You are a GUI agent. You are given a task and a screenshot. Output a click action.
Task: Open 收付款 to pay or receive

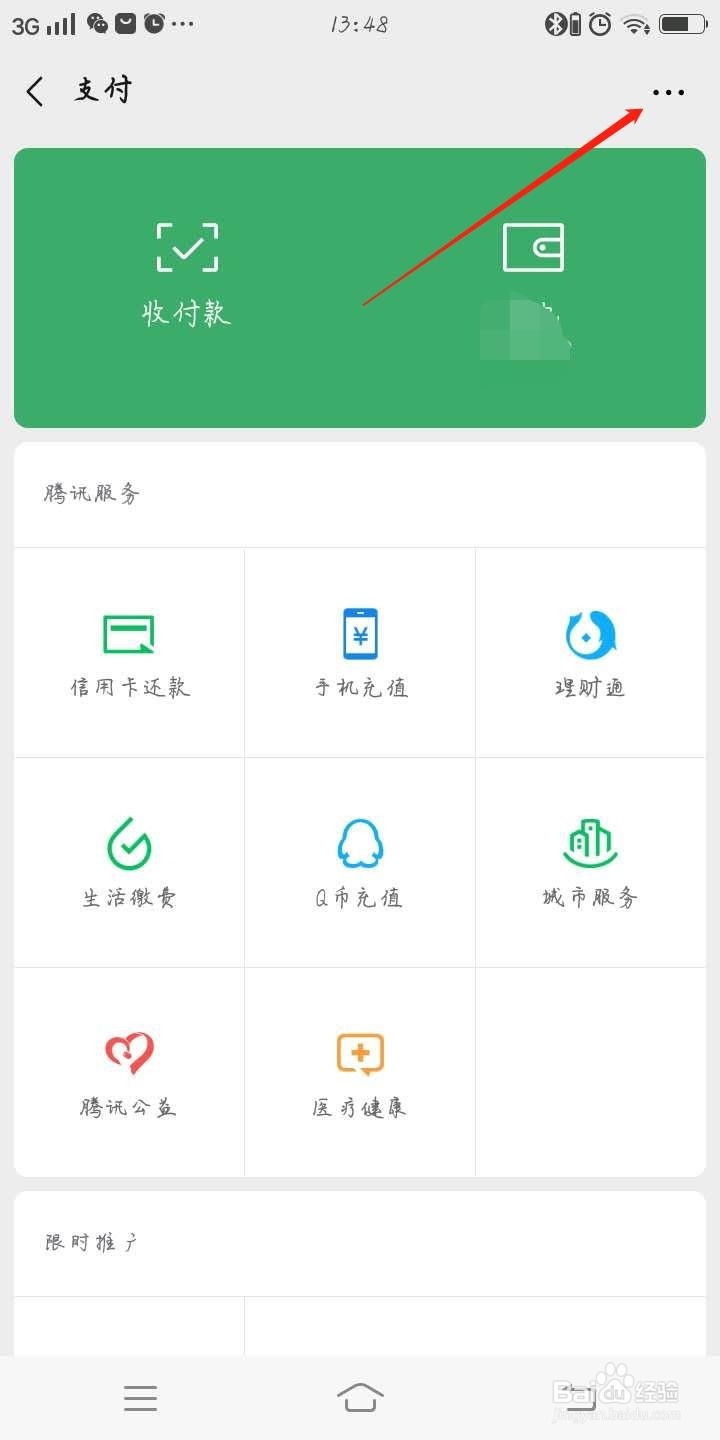pos(187,275)
